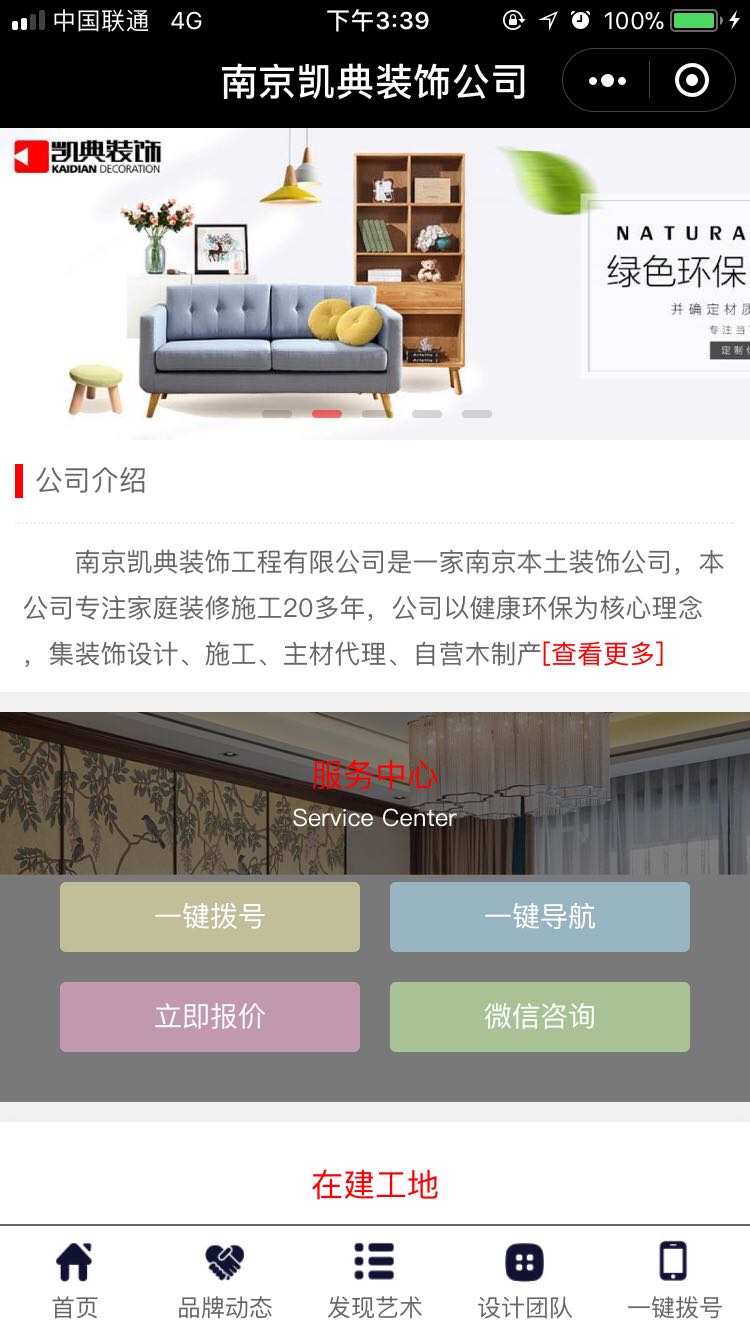This screenshot has height=1334, width=750.
Task: Tap the 一键拨号 button in service center
Action: (210, 916)
